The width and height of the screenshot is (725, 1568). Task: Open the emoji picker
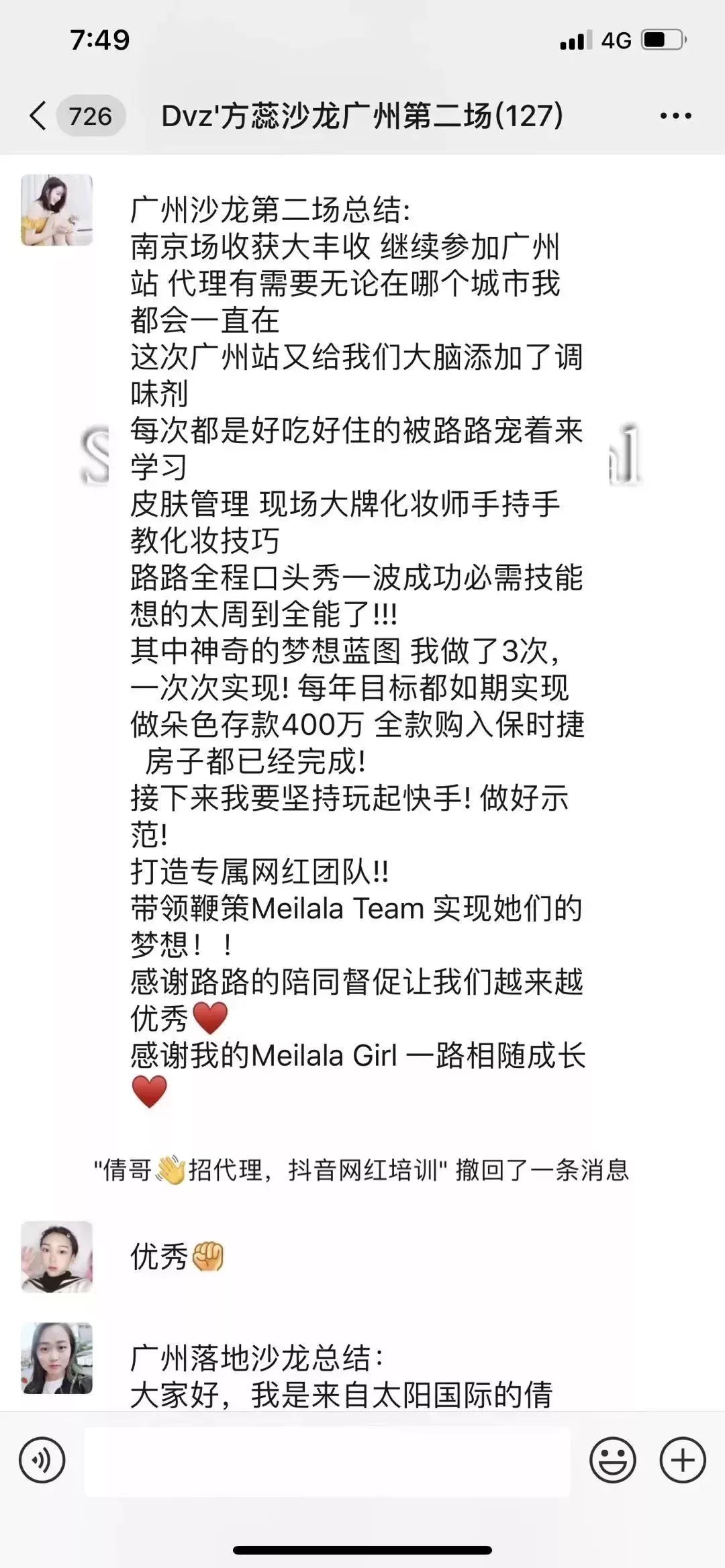coord(612,1460)
